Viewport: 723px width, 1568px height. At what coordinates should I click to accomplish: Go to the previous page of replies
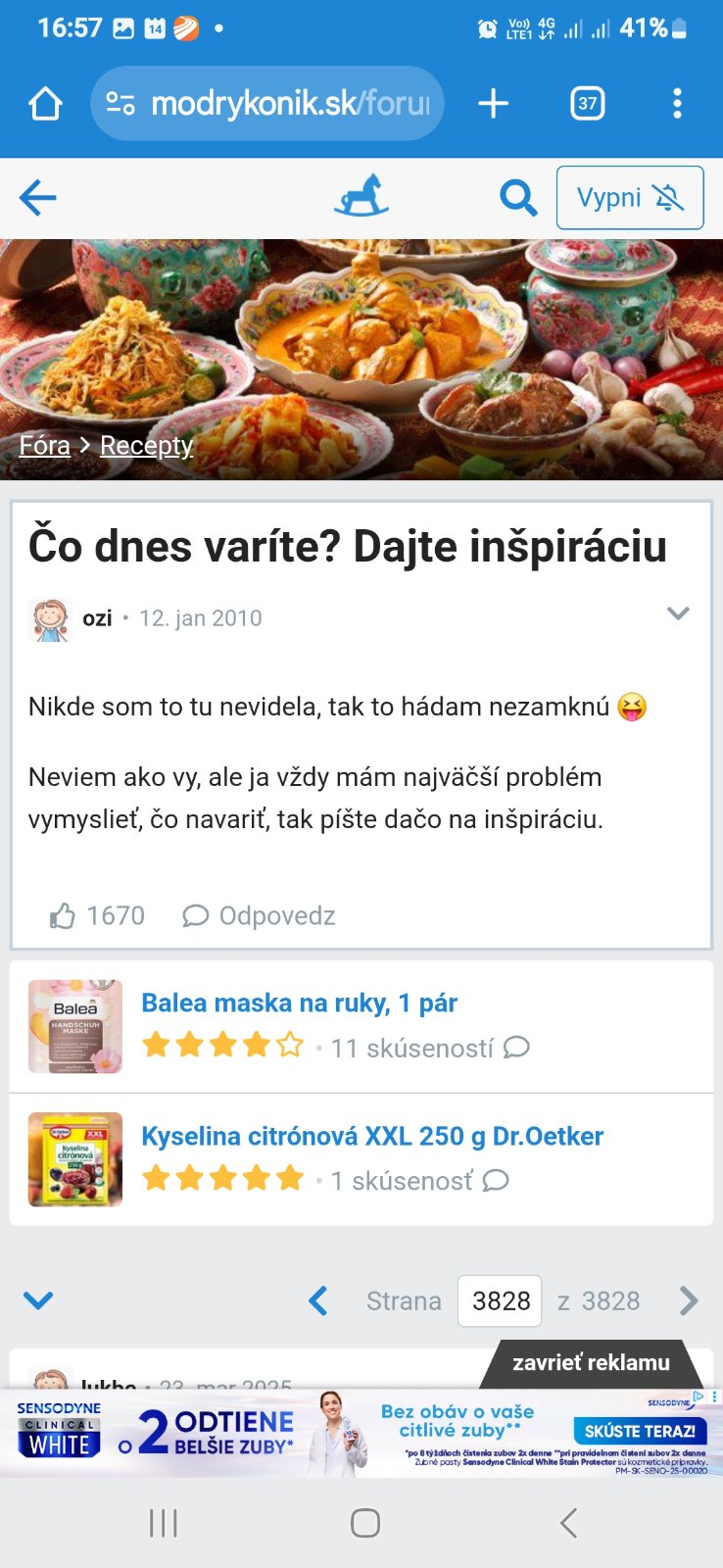(317, 1301)
